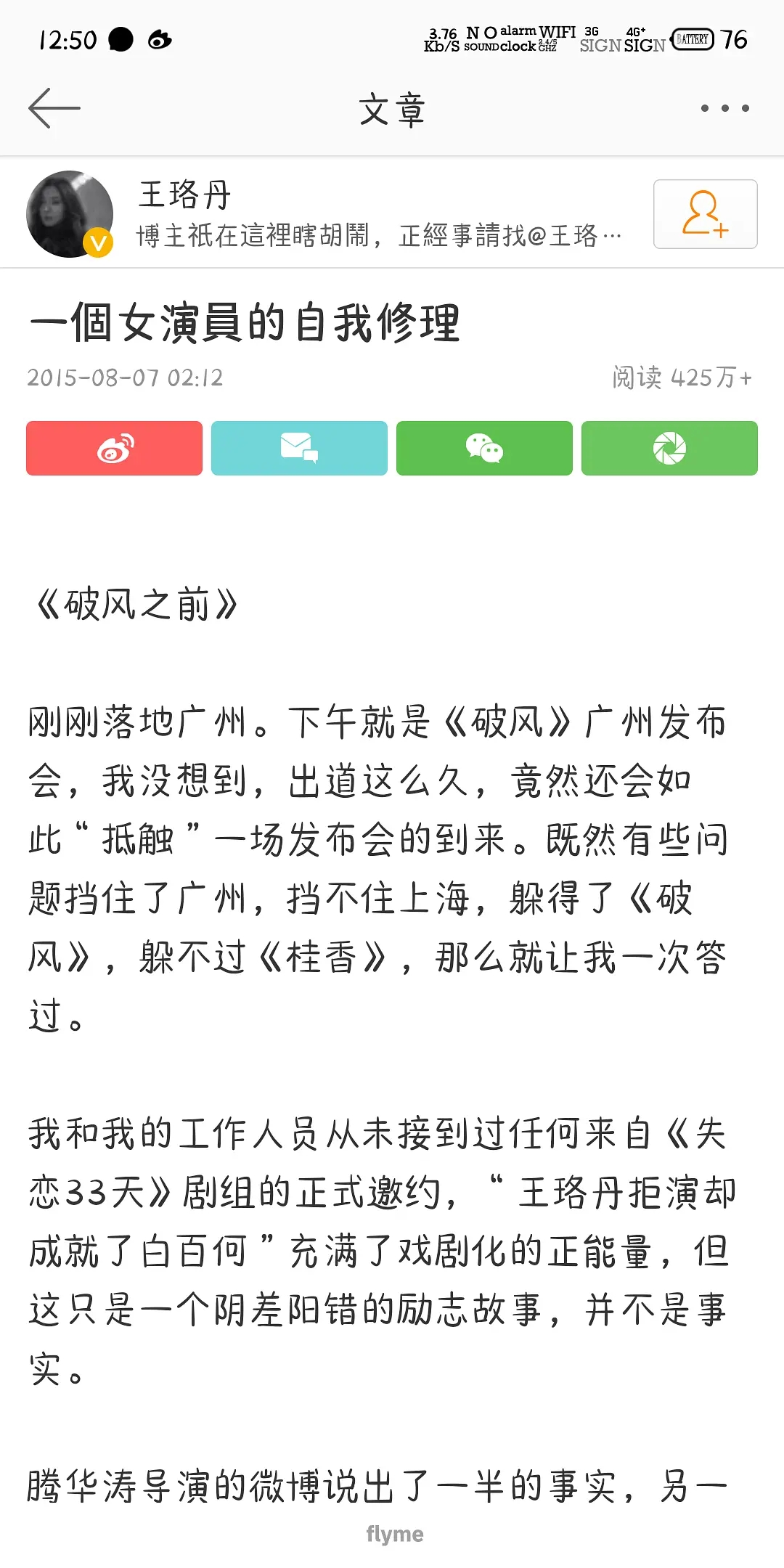Viewport: 784px width, 1568px height.
Task: Tap the back arrow to leave the article
Action: pos(54,107)
